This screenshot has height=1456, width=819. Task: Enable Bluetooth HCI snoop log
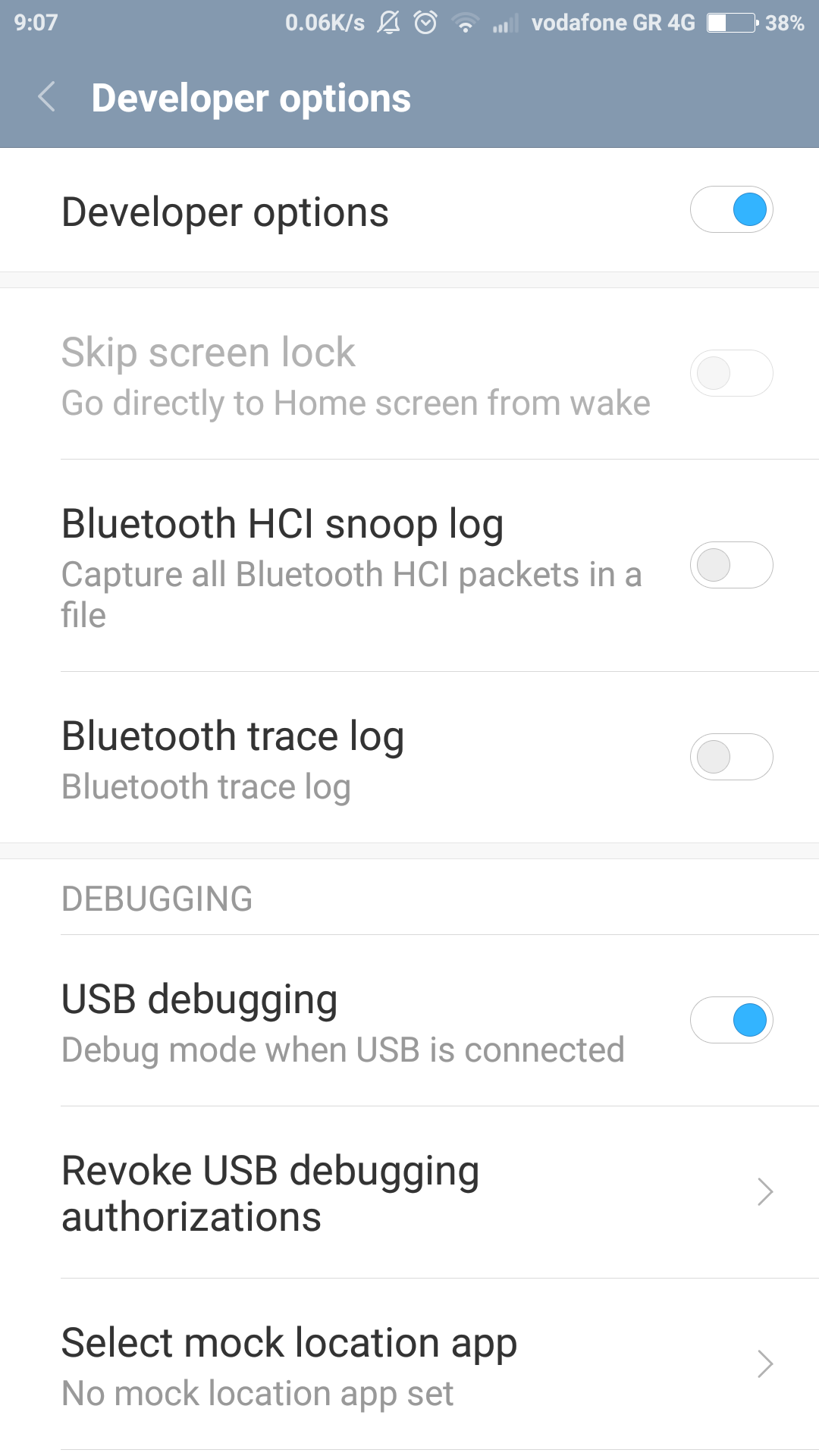(x=731, y=565)
